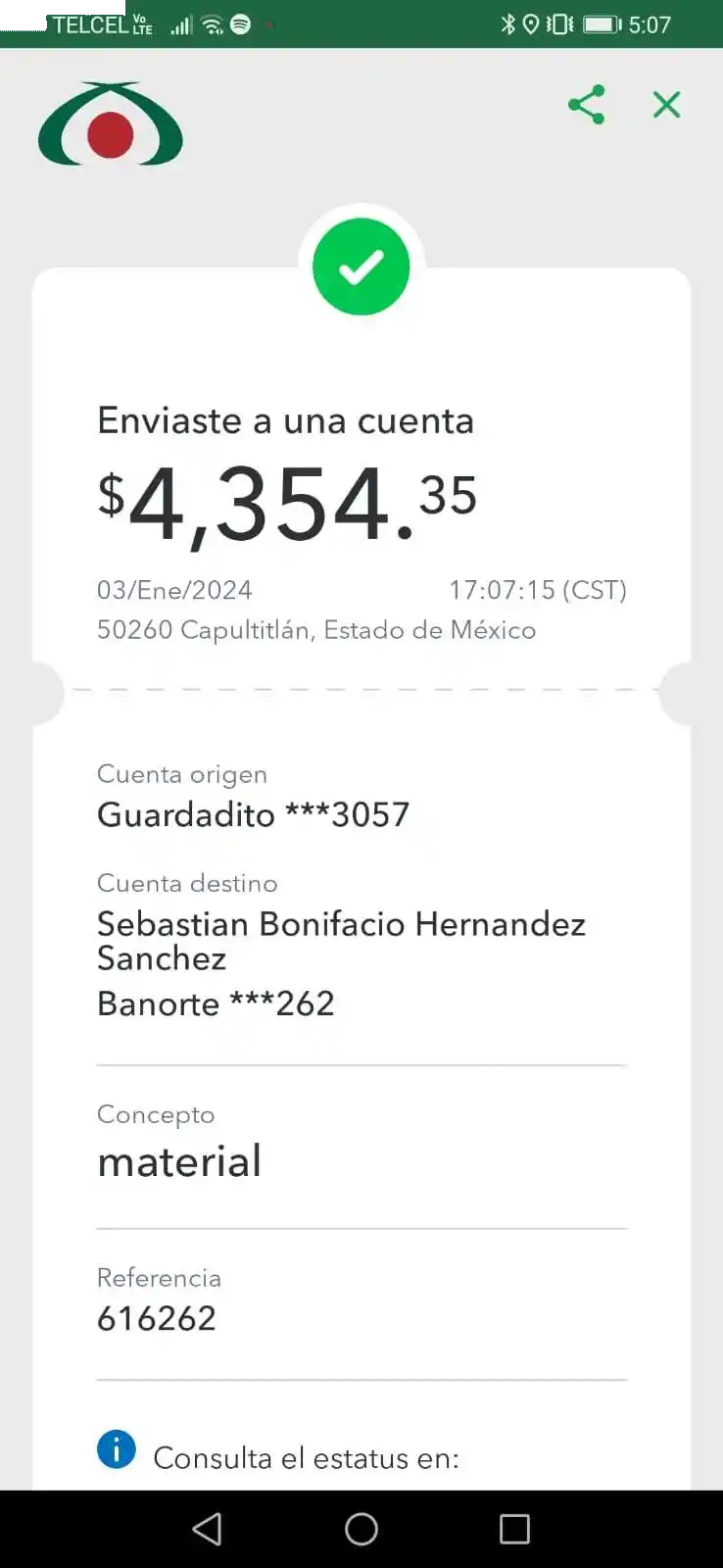Image resolution: width=723 pixels, height=1568 pixels.
Task: Open recent apps from navigation bar
Action: (x=514, y=1529)
